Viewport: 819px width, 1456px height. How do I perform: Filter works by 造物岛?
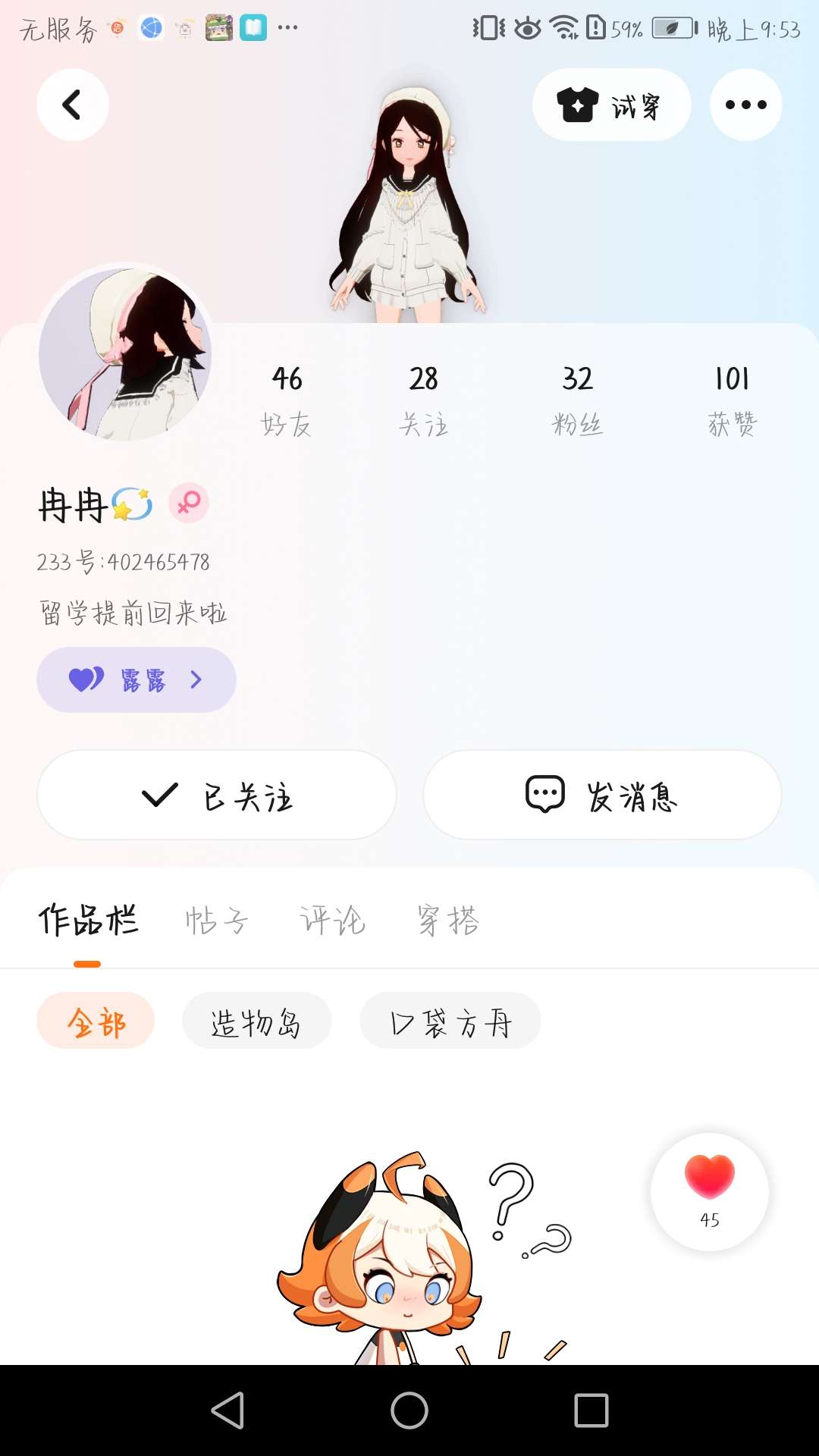256,1021
